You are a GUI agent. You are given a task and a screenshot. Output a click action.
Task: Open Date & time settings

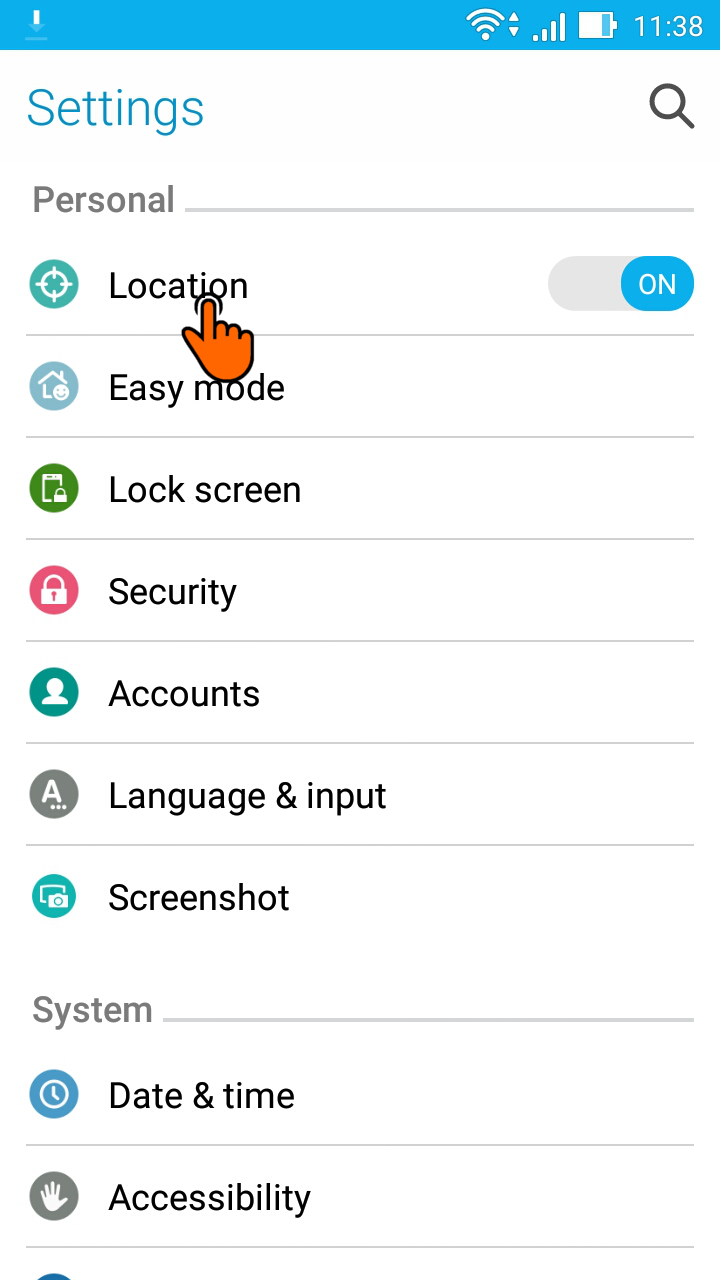click(360, 1095)
